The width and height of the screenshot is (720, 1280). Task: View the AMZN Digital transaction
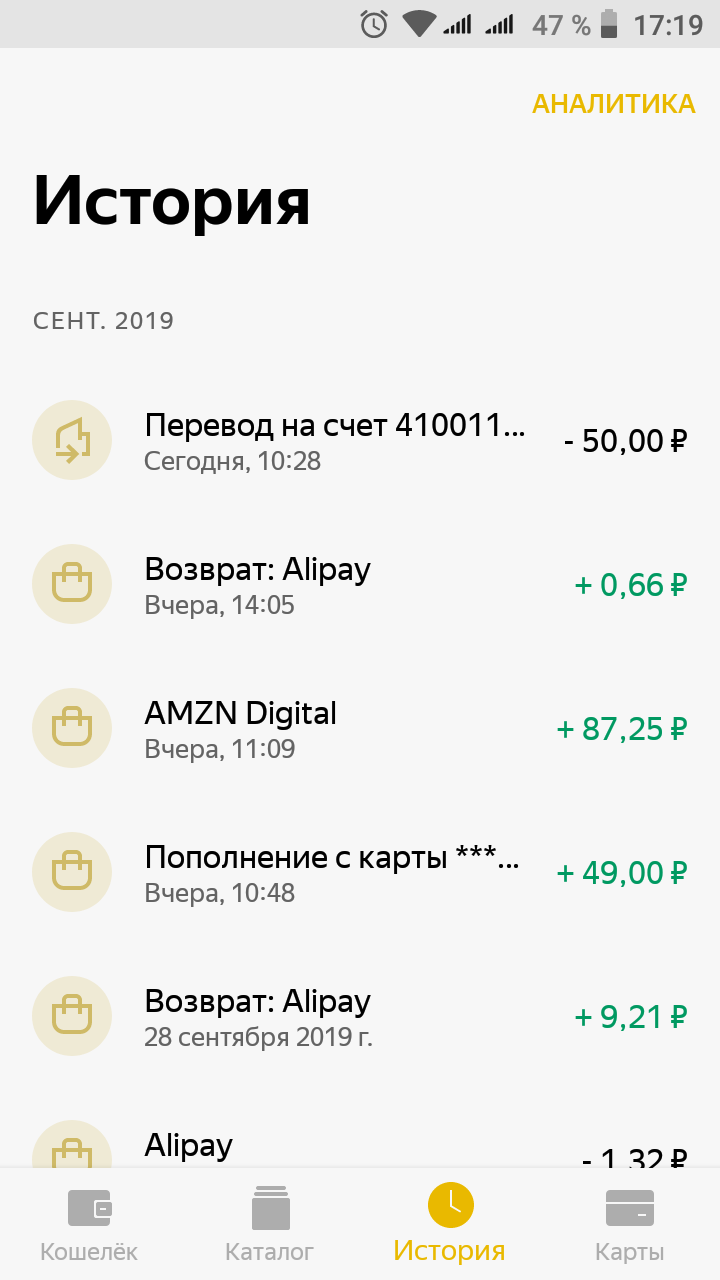coord(360,729)
